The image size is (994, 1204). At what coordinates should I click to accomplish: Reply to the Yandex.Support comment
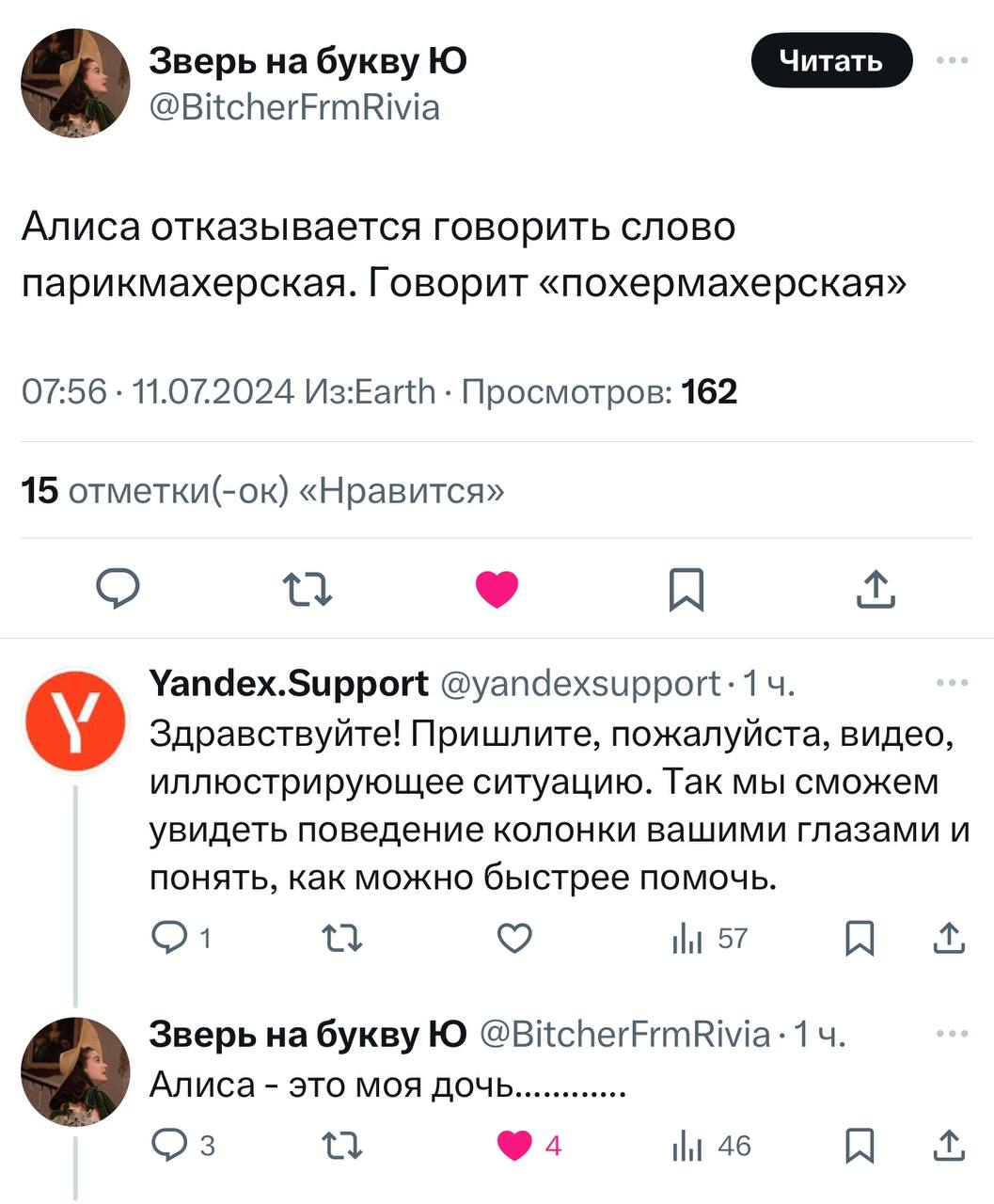coord(170,938)
